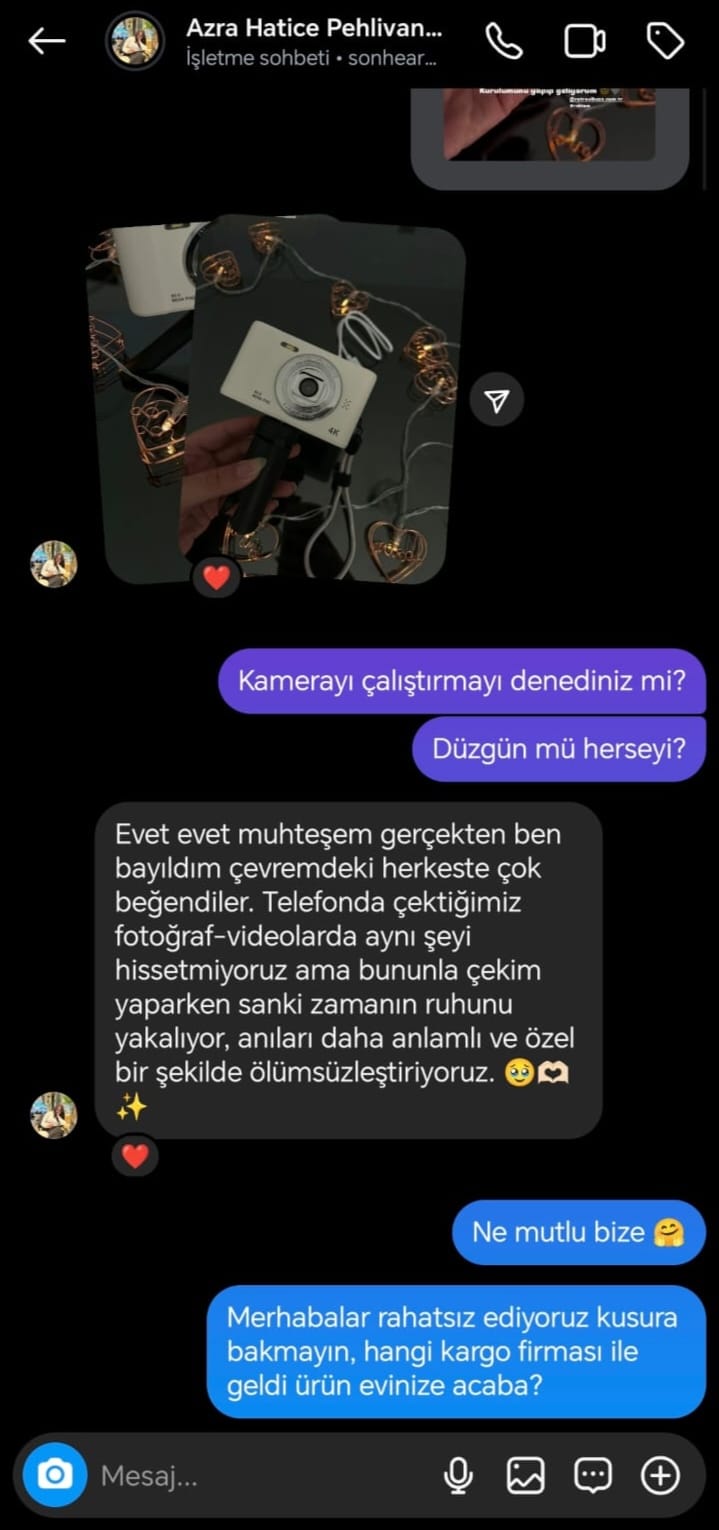Open more attachment options plus
Image resolution: width=719 pixels, height=1530 pixels.
tap(660, 1475)
